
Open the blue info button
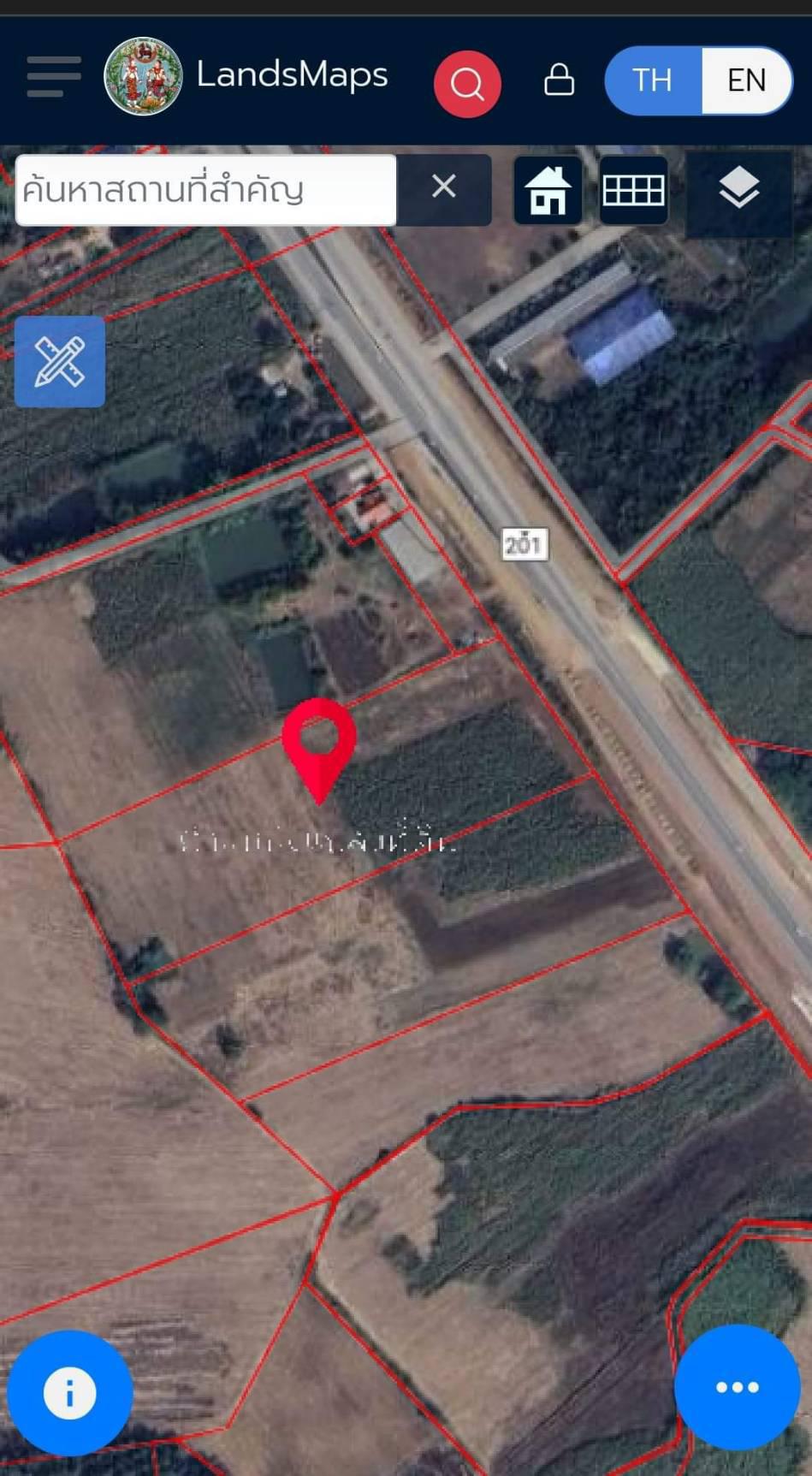[x=70, y=1393]
